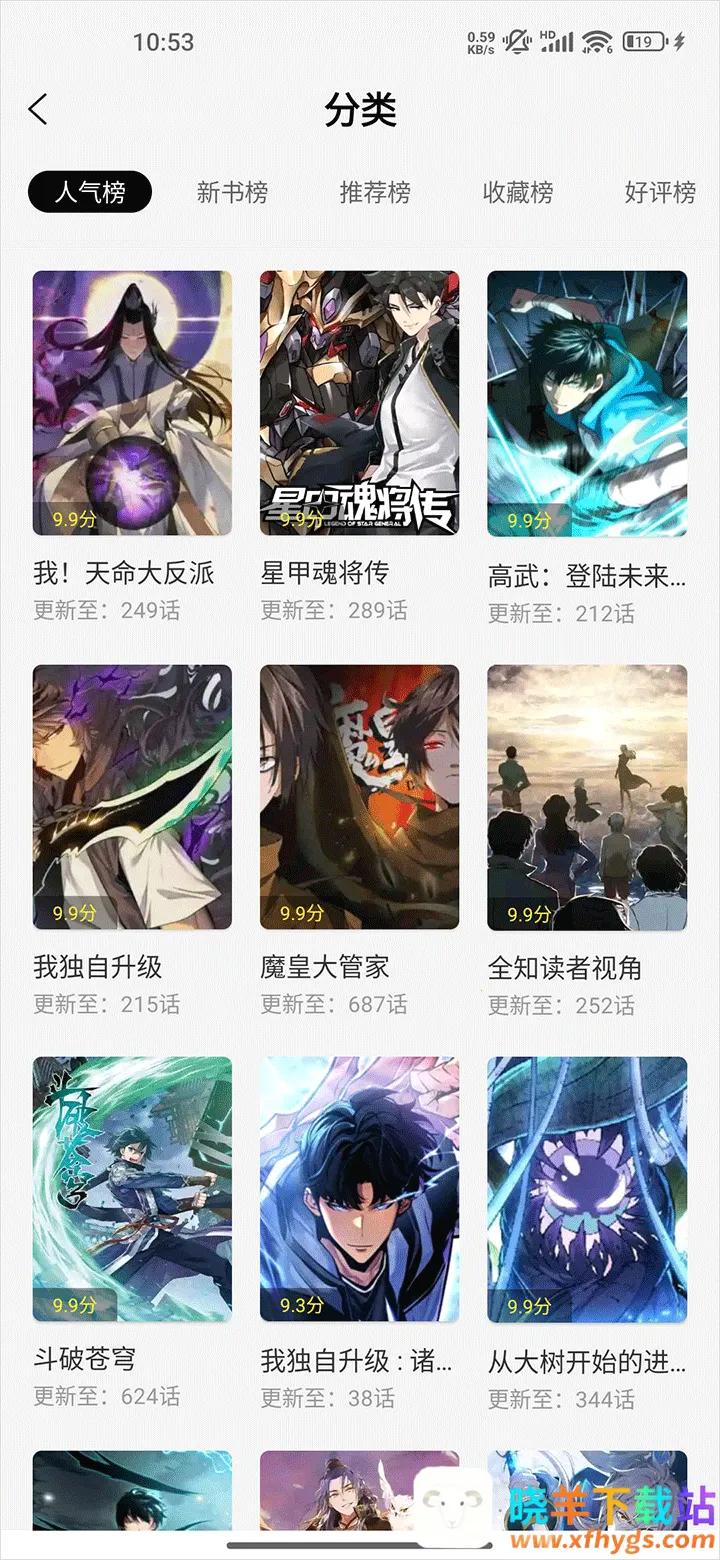Switch to the 新书榜 tab
Image resolution: width=720 pixels, height=1560 pixels.
(x=232, y=192)
